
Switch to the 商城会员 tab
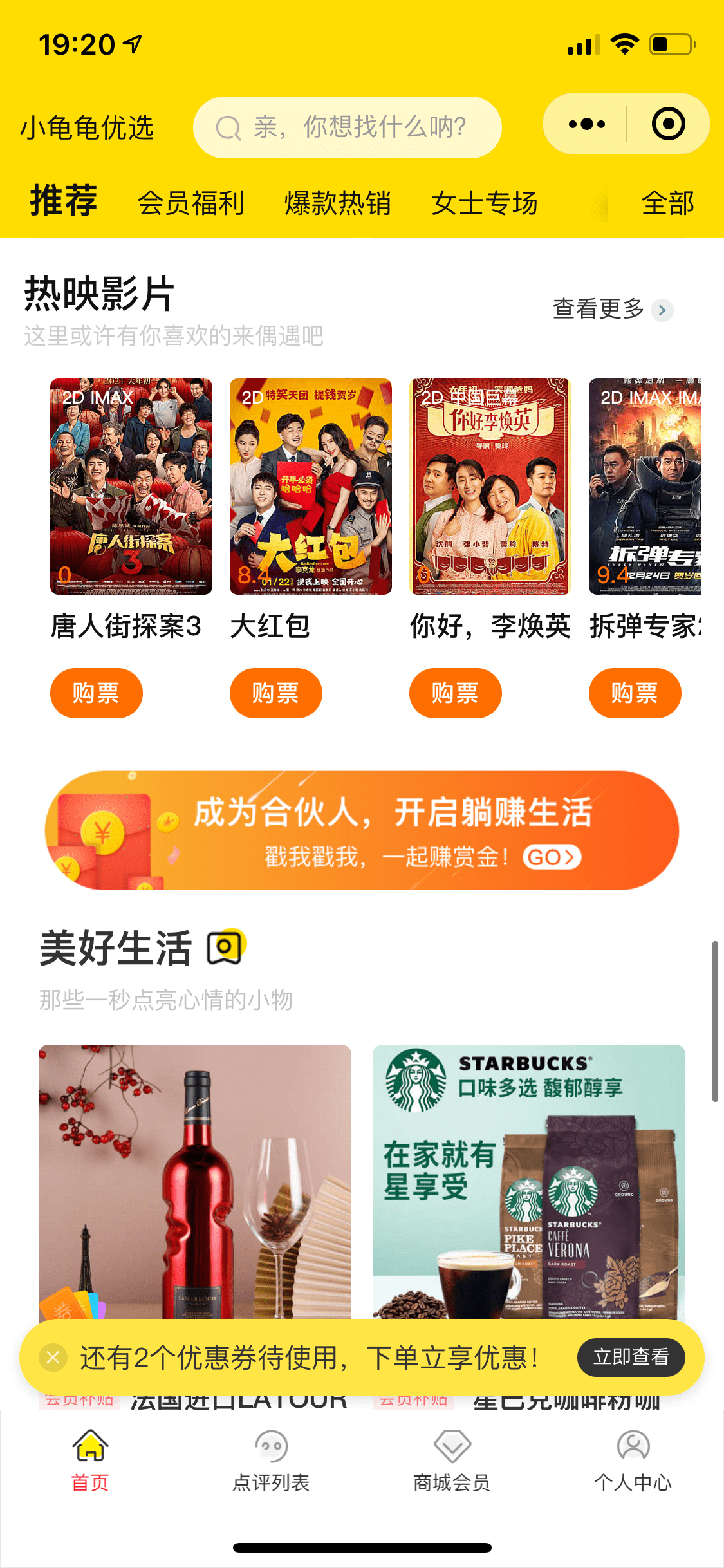pos(452,1461)
